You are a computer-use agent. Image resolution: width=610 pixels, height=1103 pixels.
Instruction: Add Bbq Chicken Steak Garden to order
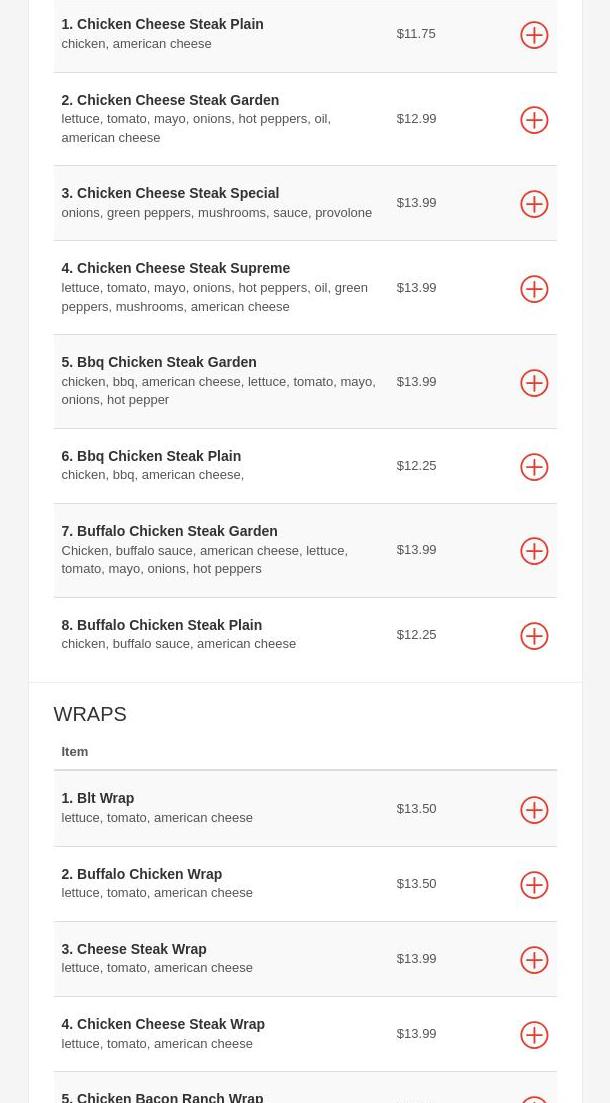coord(534,383)
